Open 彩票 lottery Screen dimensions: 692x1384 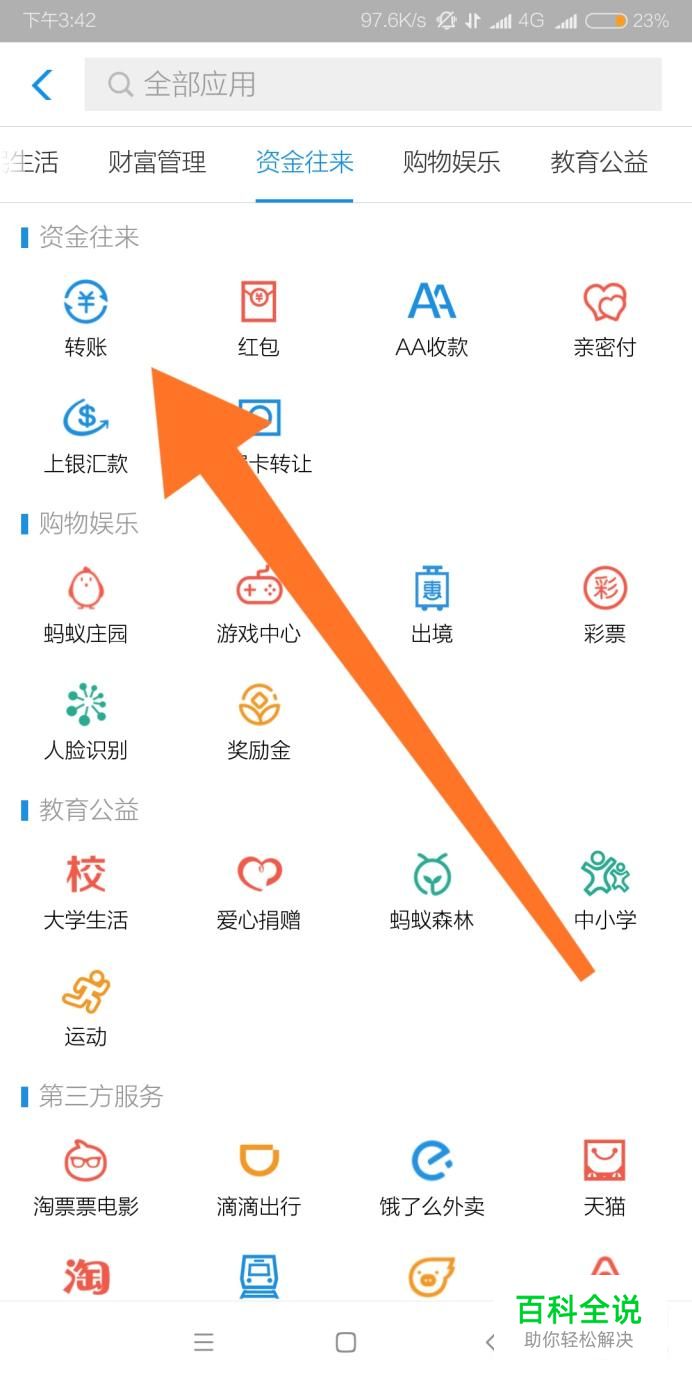(x=604, y=604)
